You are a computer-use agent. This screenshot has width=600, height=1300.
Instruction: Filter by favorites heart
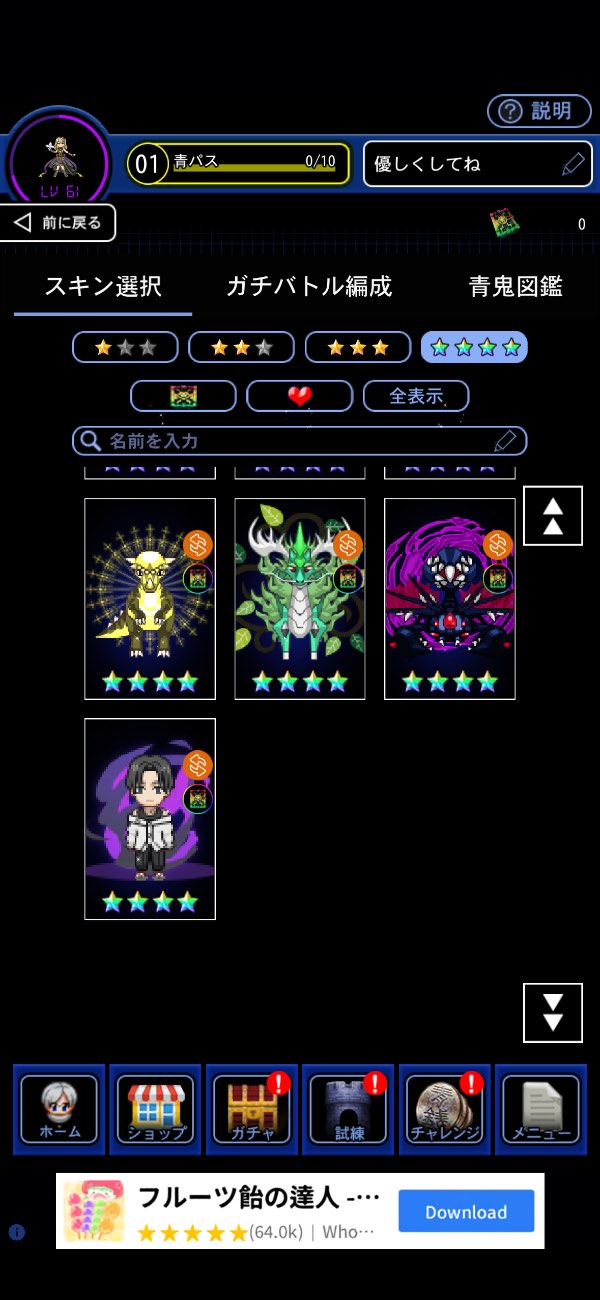299,396
